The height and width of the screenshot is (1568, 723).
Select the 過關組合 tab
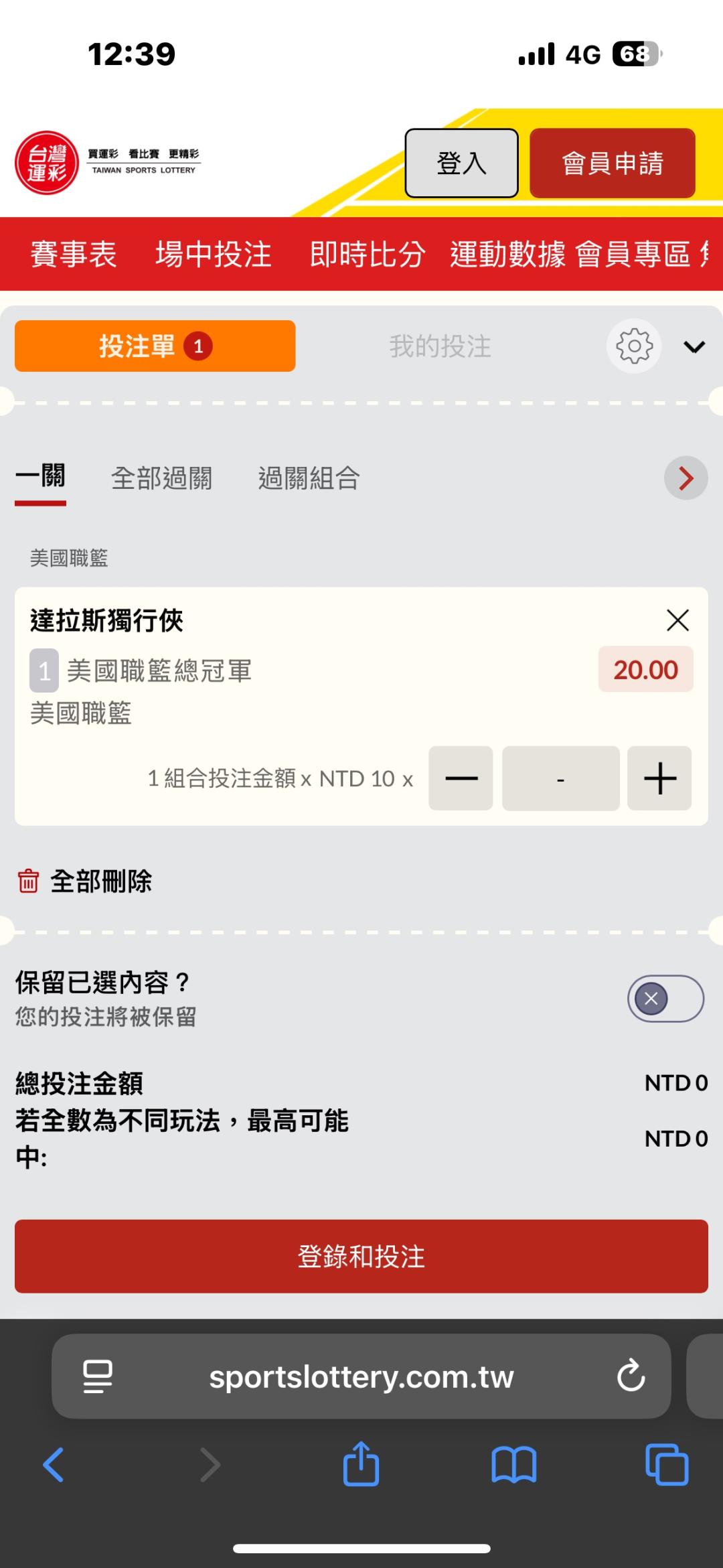tap(309, 478)
